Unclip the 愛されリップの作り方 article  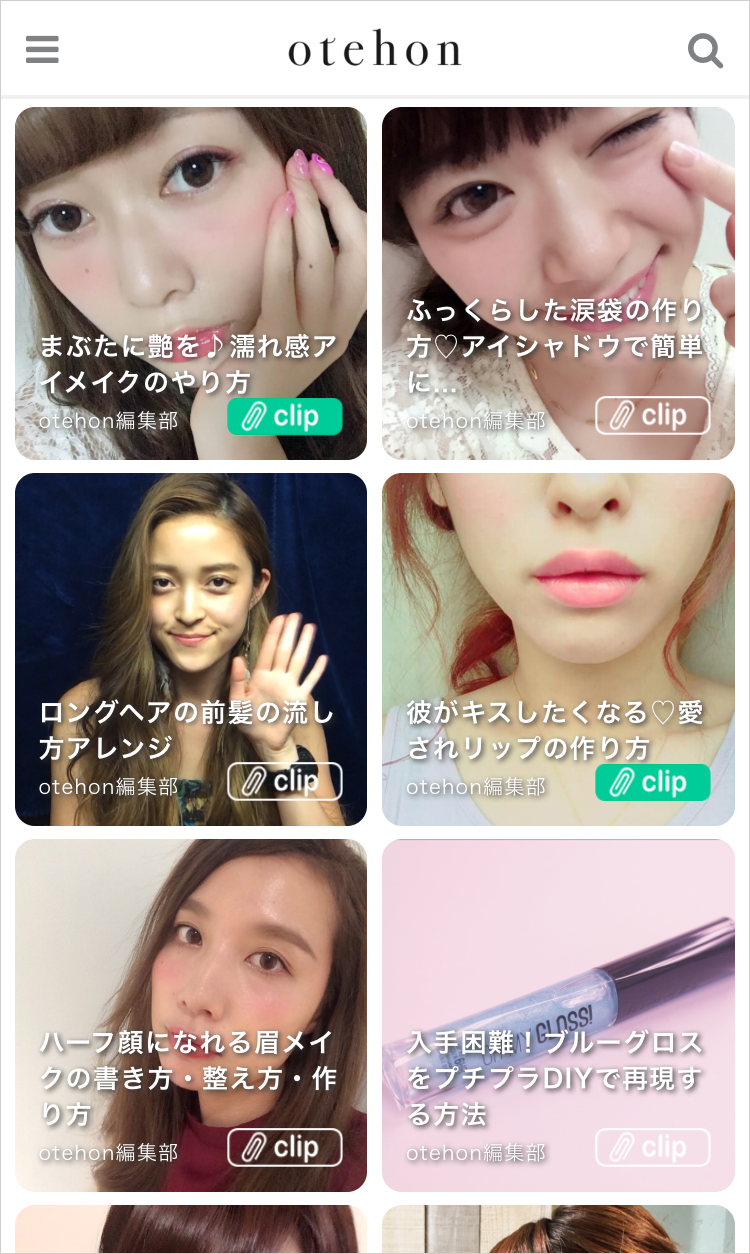(653, 782)
